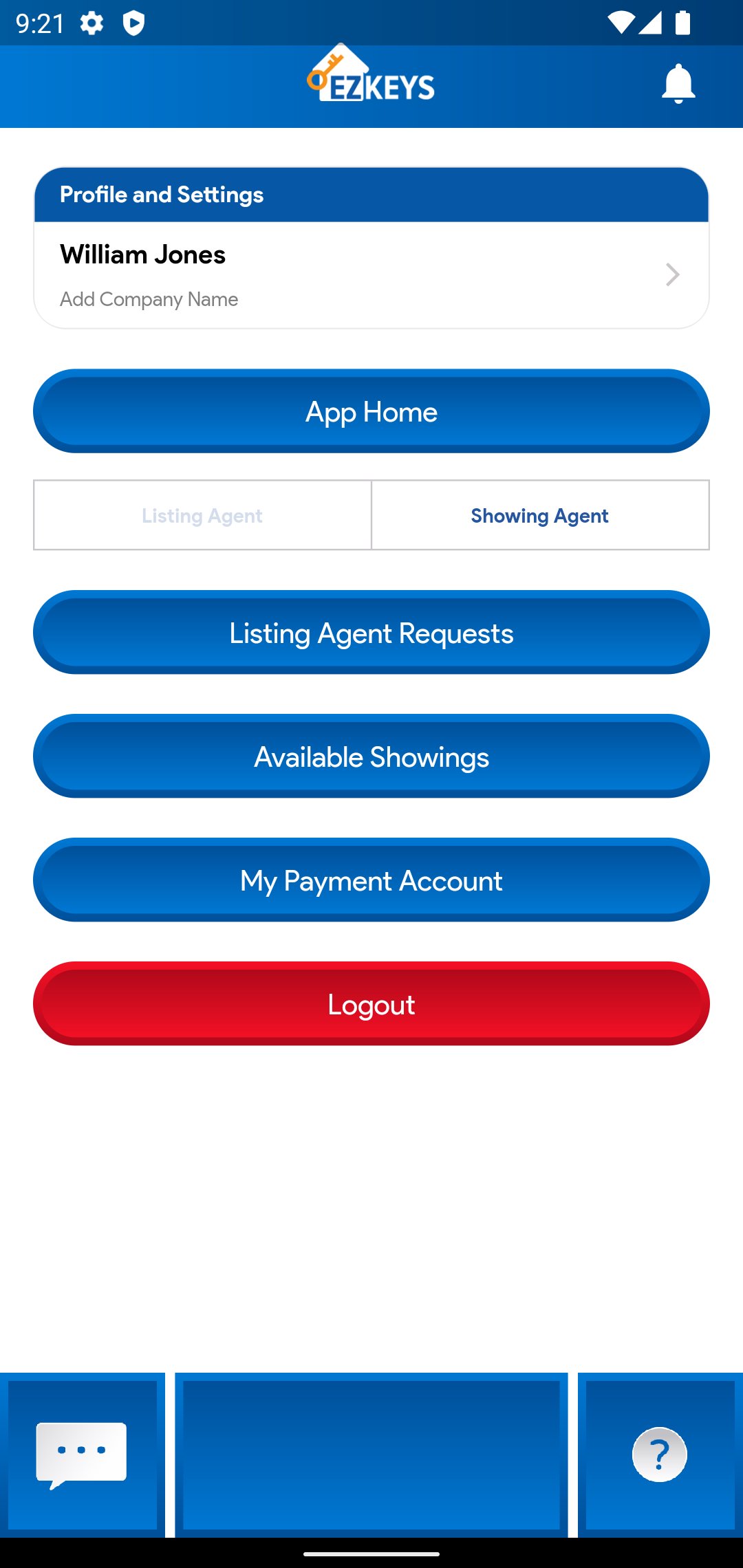Select the Showing Agent tab

[x=539, y=515]
